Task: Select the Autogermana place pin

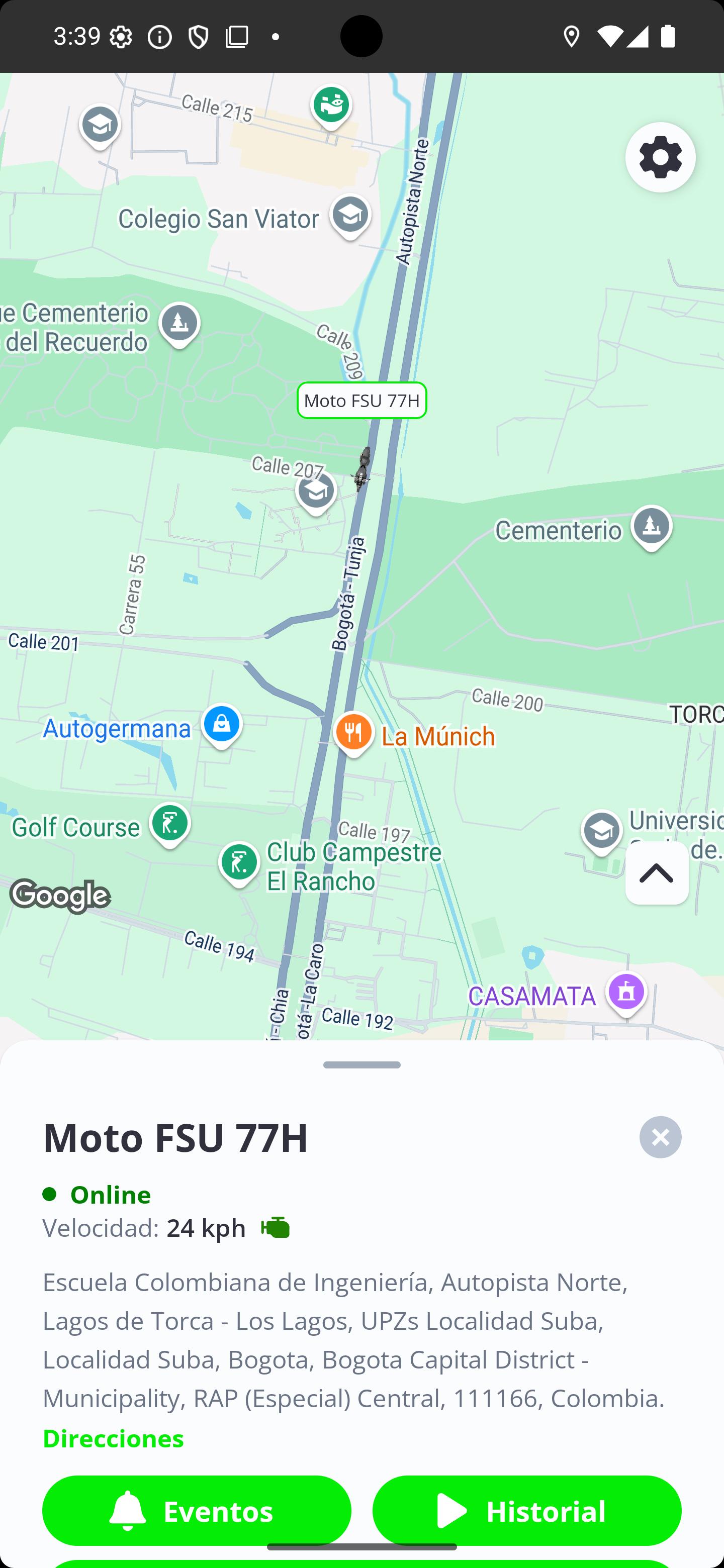Action: tap(221, 725)
